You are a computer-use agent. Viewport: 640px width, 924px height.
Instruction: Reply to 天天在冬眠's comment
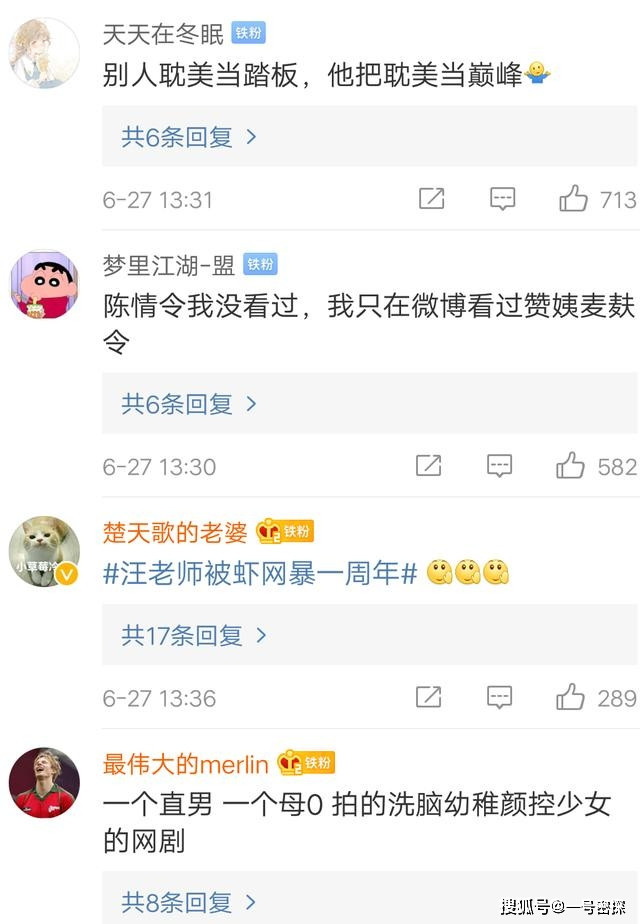502,198
